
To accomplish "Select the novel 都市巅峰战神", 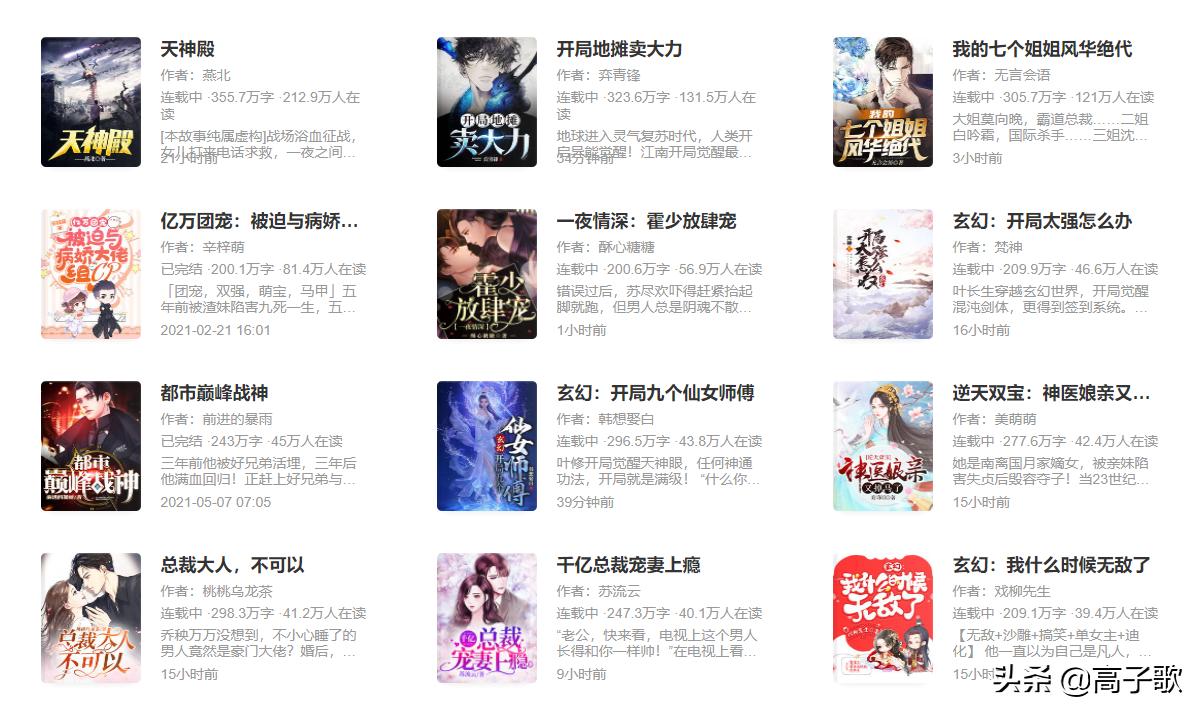I will click(214, 393).
